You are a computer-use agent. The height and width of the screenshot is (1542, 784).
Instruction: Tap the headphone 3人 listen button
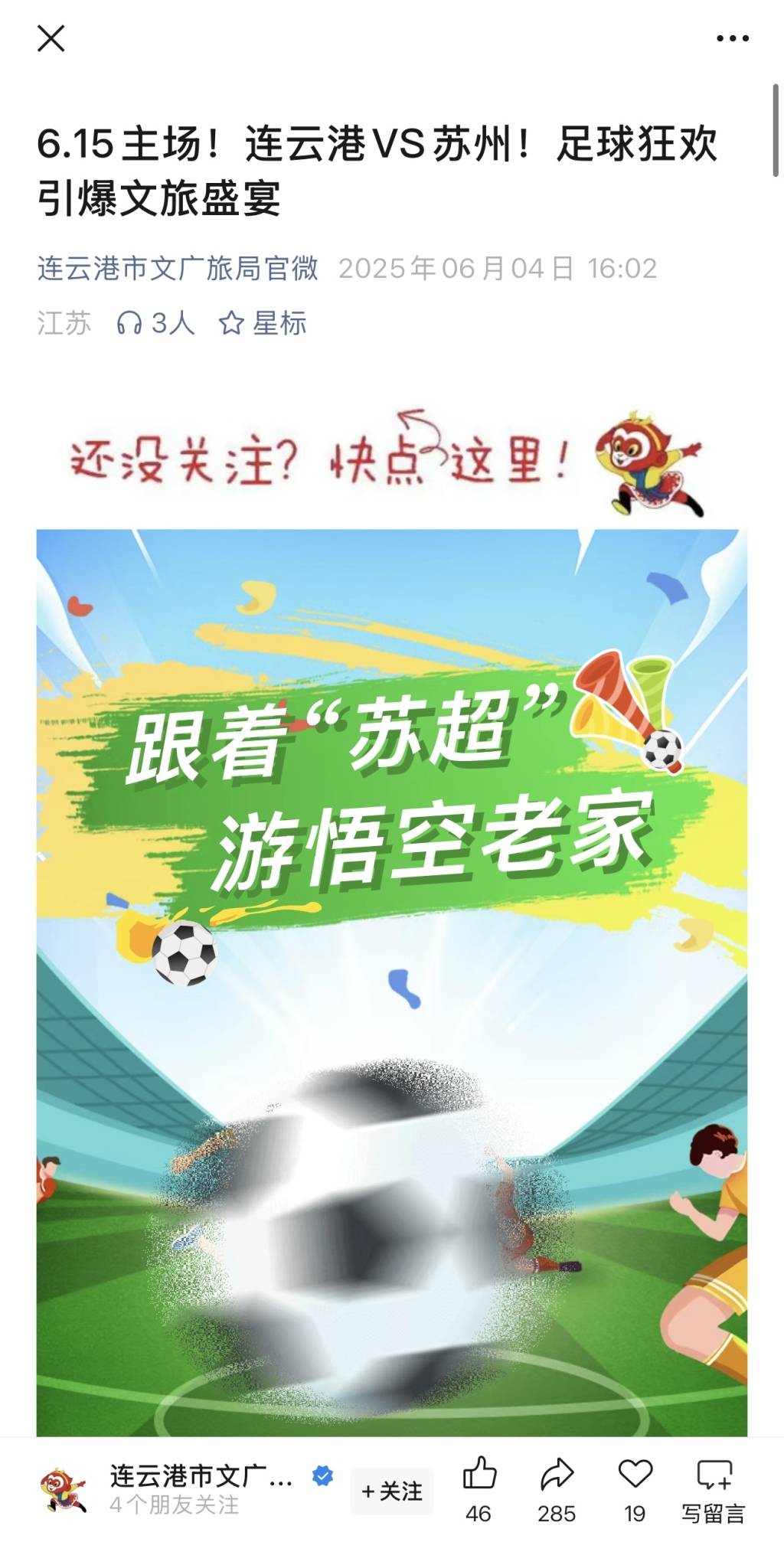[155, 323]
